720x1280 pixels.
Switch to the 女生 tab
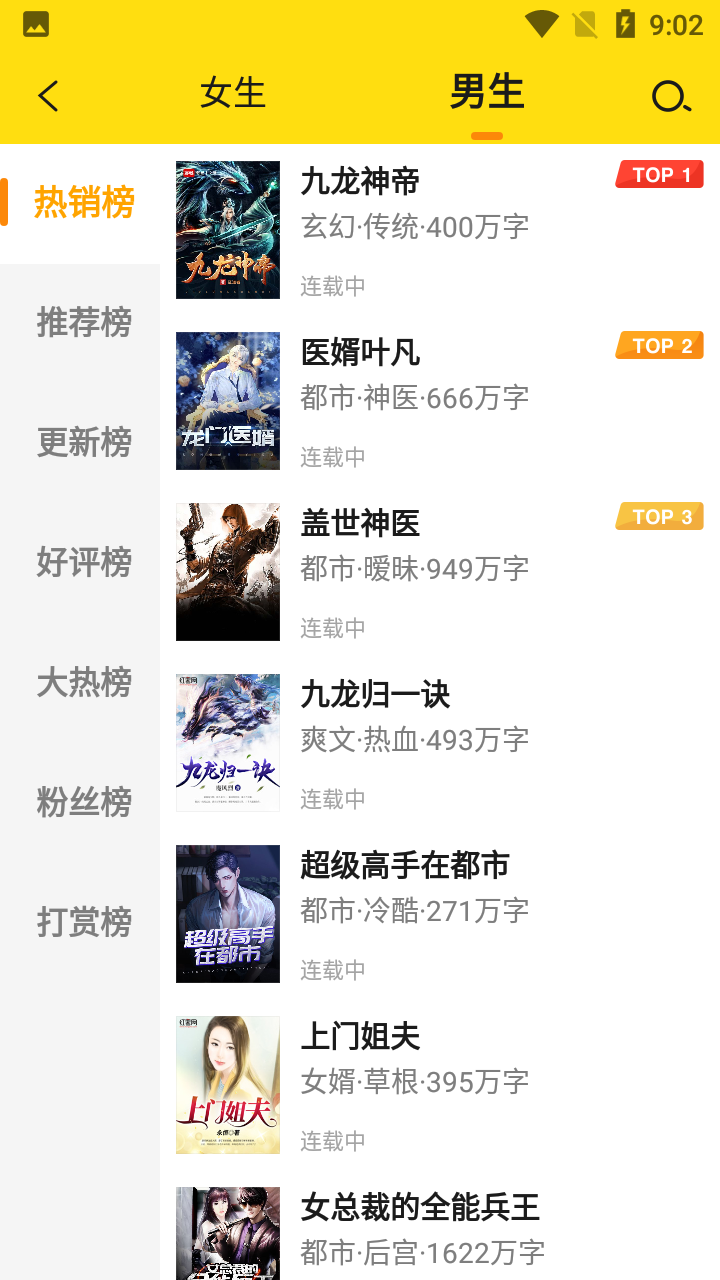tap(232, 93)
